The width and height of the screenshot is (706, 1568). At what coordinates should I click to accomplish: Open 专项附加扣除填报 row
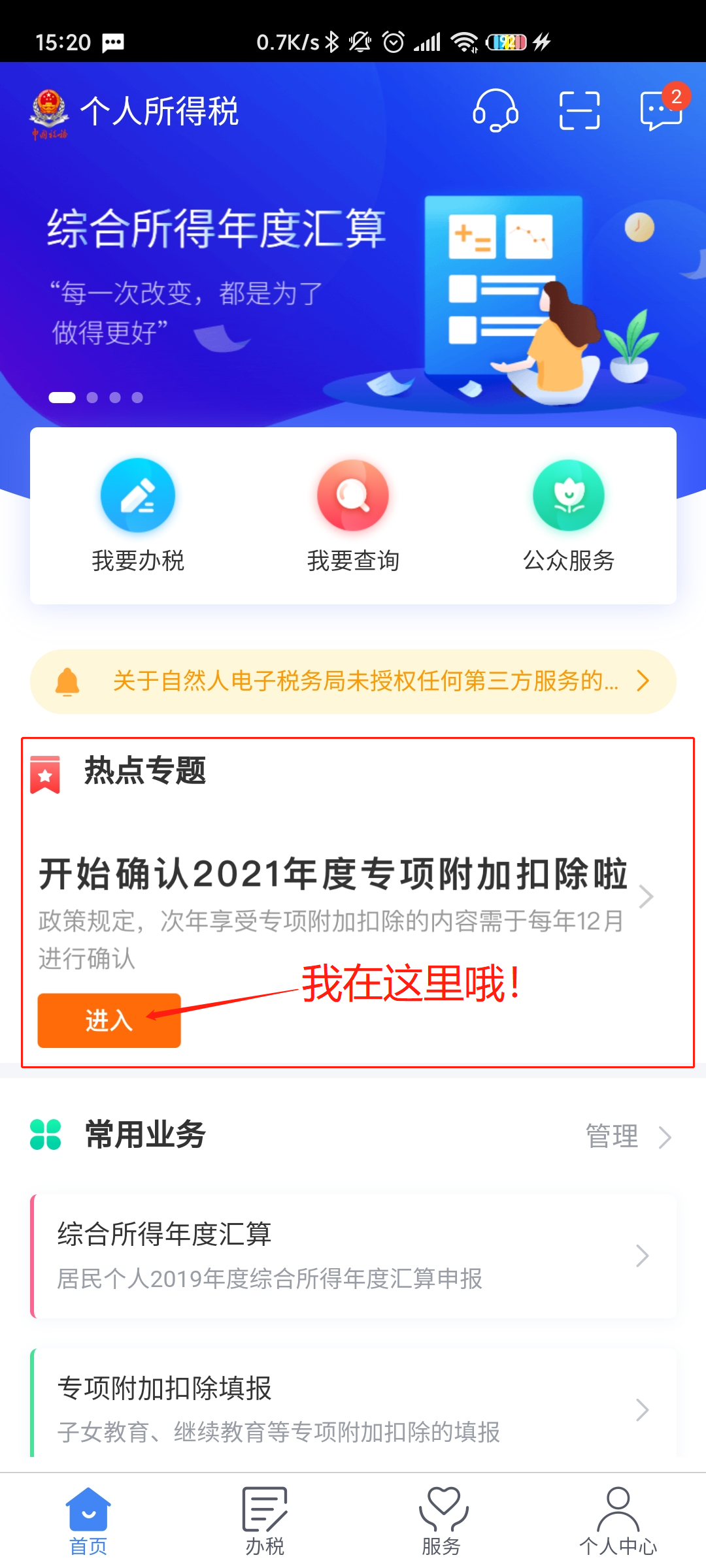coord(353,1408)
